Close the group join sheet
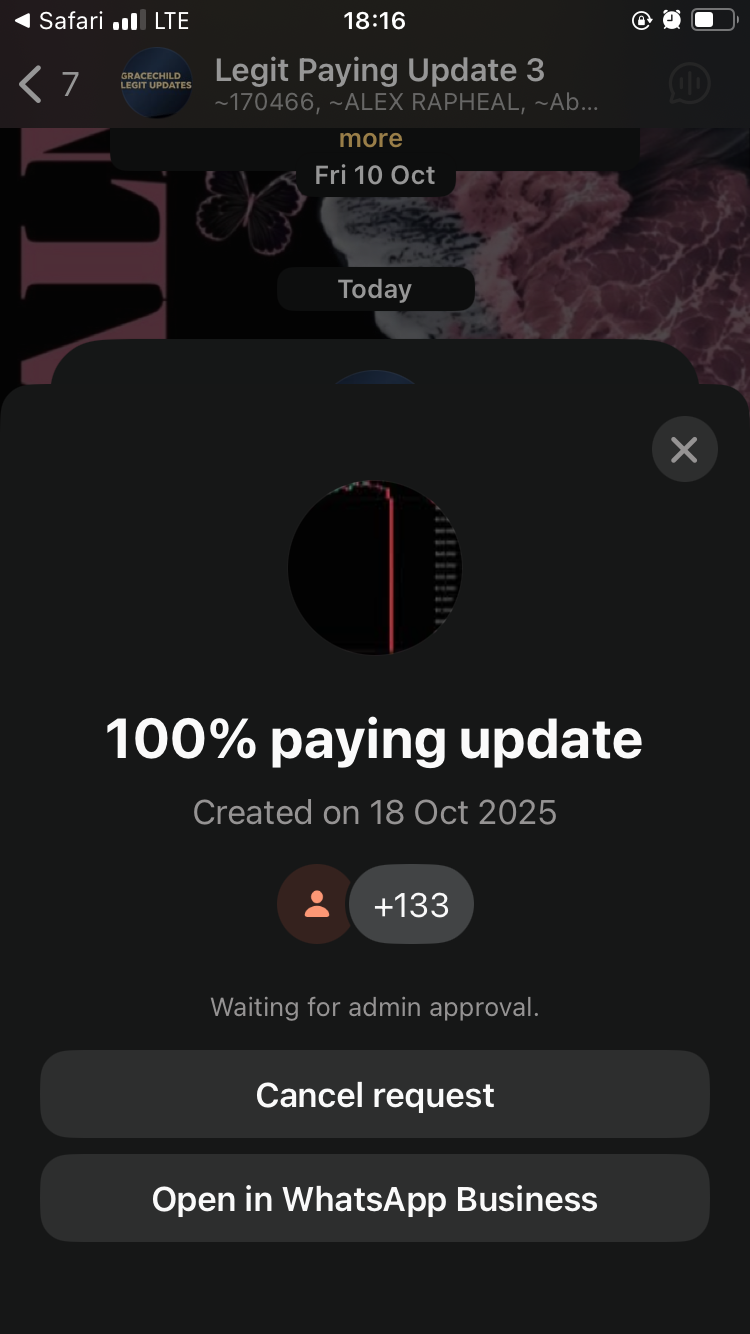 click(684, 450)
